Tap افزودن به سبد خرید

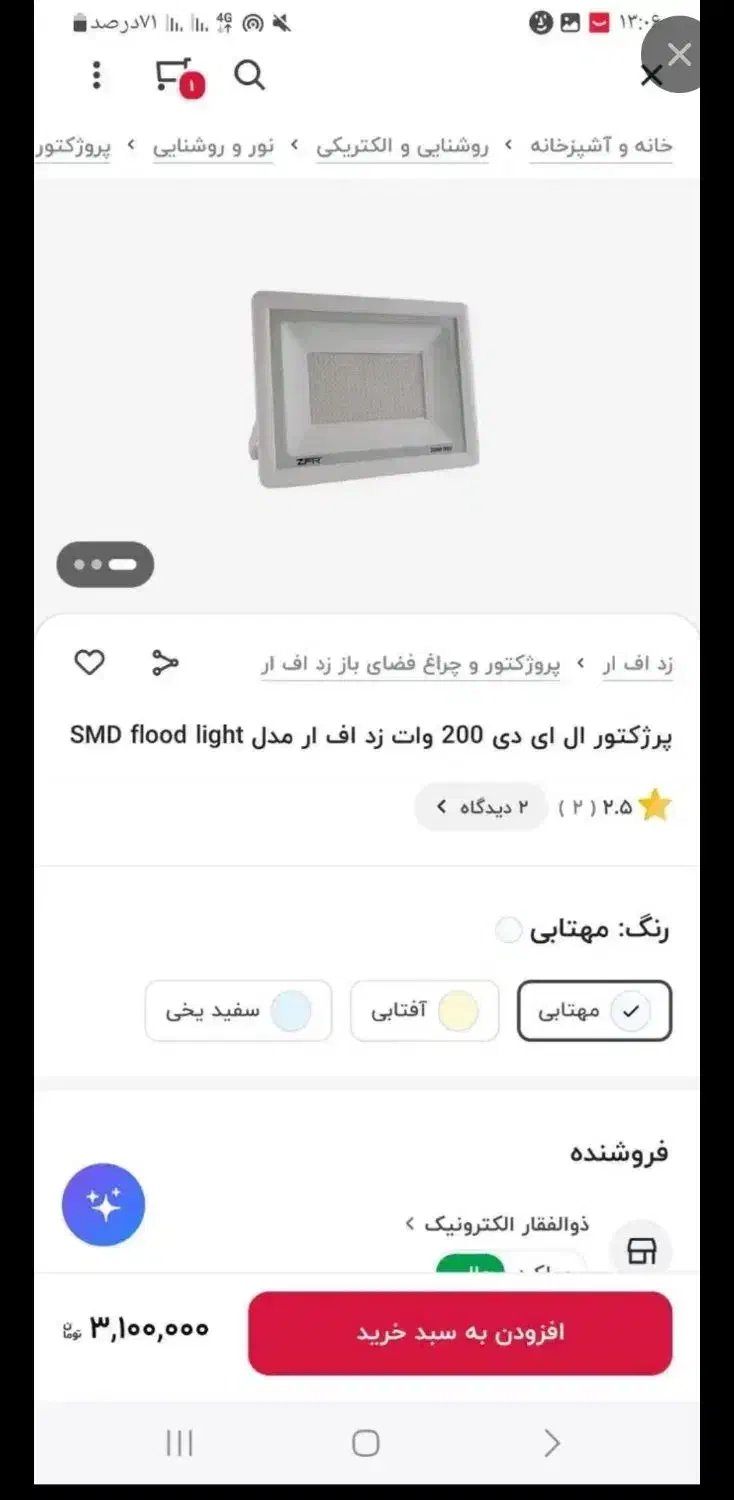click(460, 1332)
